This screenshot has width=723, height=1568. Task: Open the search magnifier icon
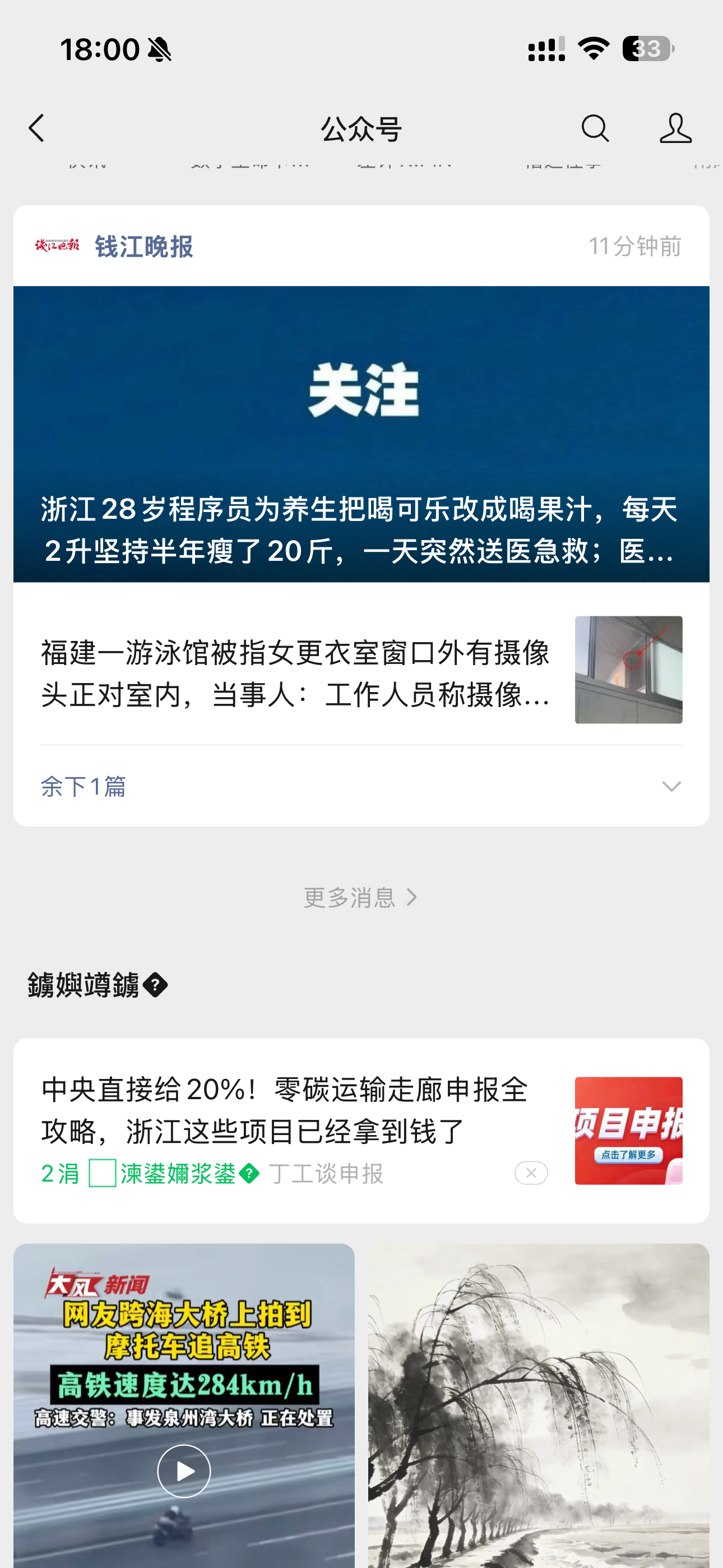(595, 128)
